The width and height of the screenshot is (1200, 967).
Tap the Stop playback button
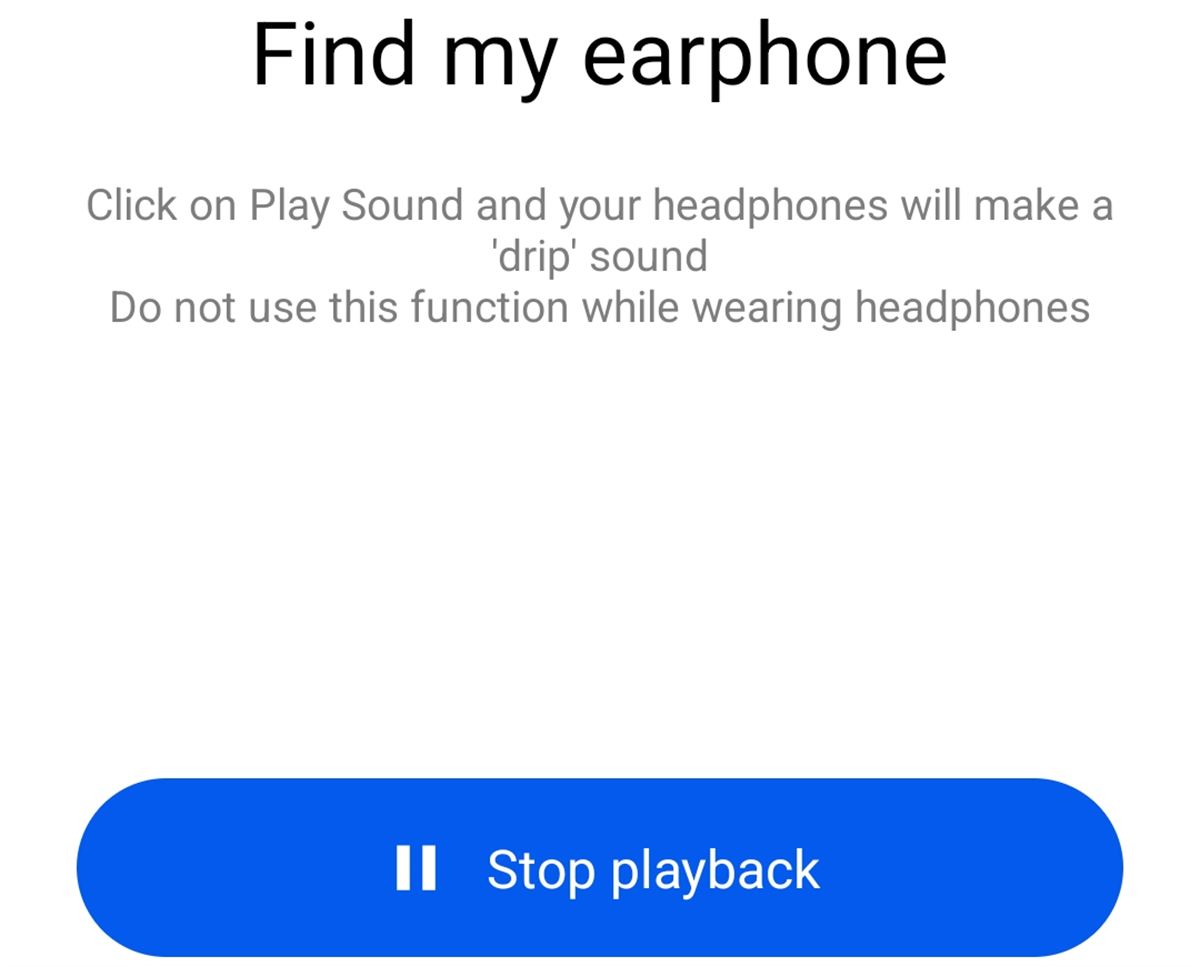pos(600,868)
